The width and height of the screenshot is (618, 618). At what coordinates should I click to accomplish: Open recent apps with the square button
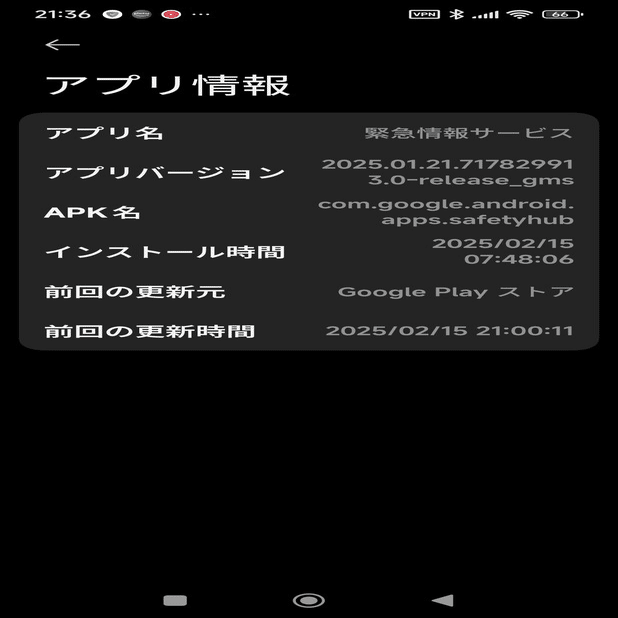(175, 600)
